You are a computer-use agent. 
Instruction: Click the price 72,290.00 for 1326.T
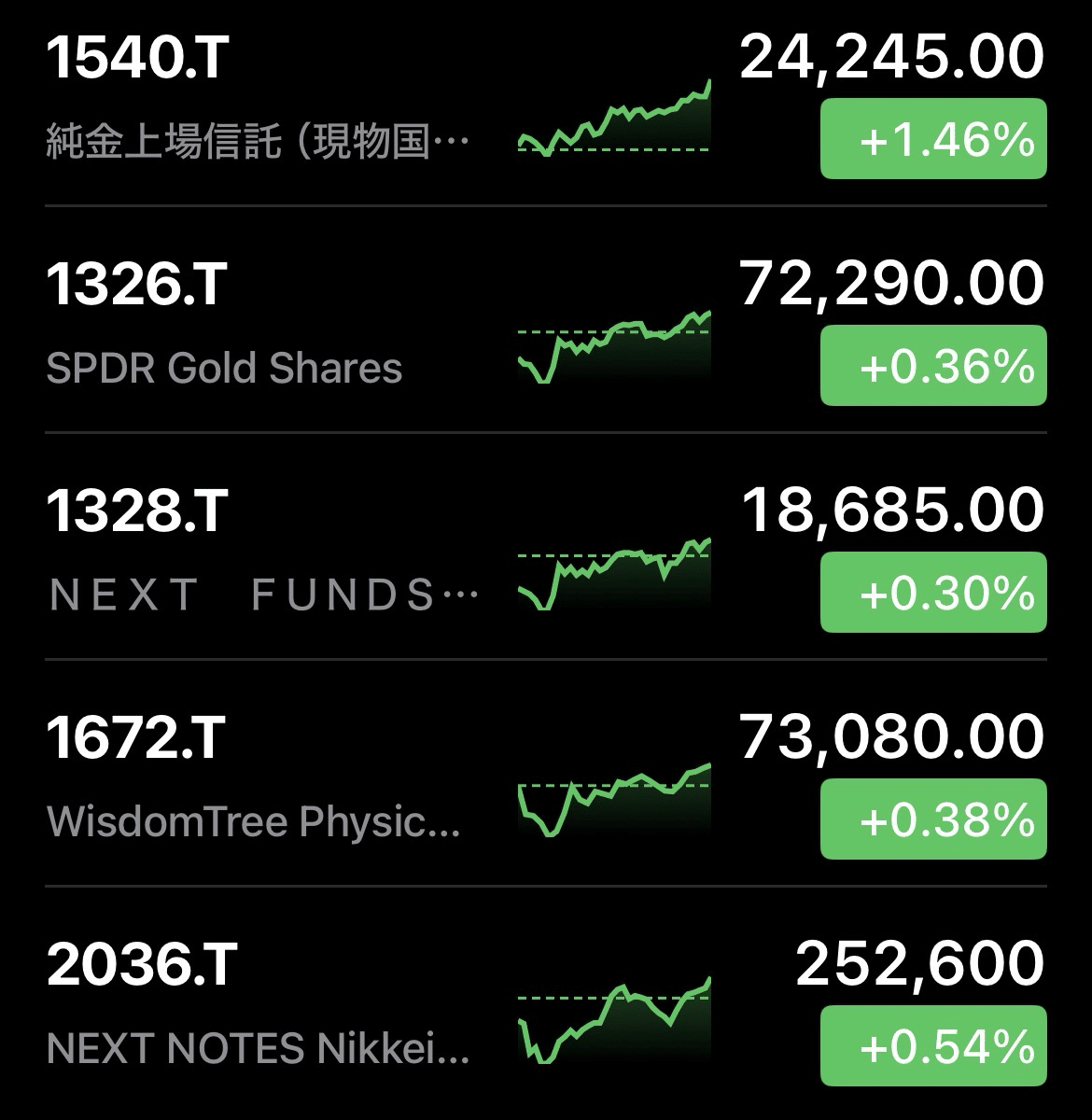point(891,282)
